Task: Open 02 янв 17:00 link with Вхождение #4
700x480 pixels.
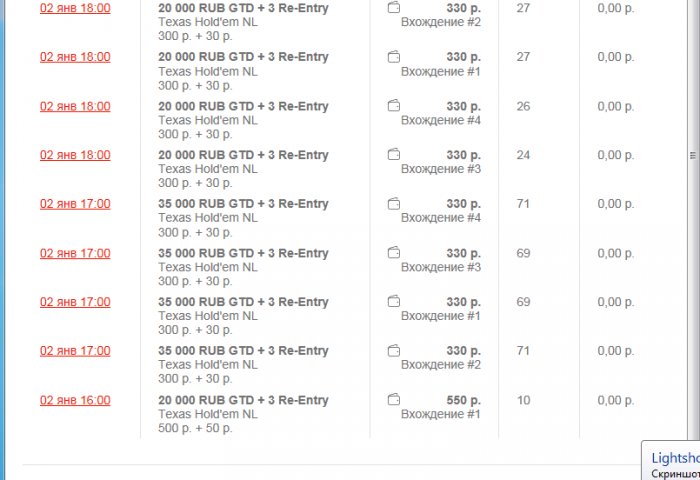Action: [x=75, y=204]
